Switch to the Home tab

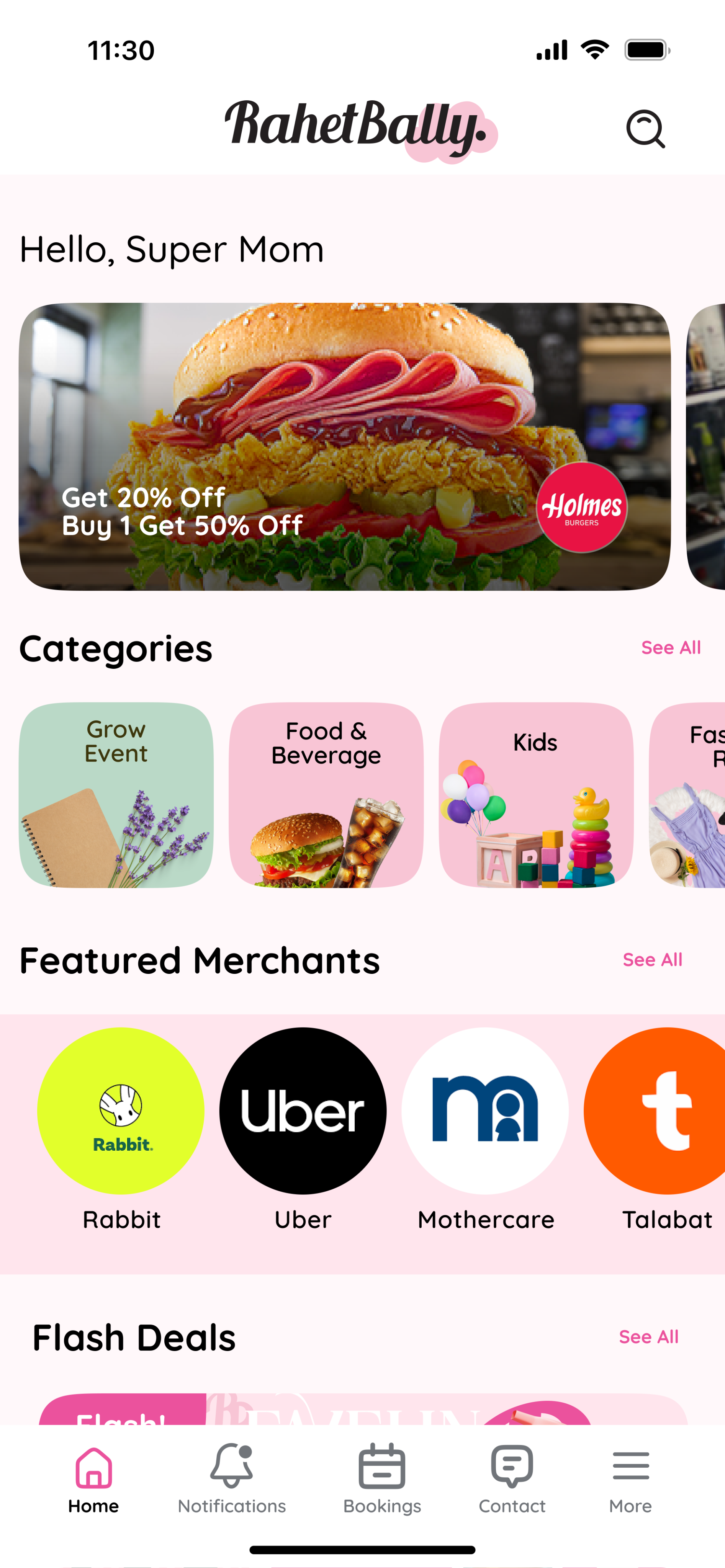pyautogui.click(x=94, y=1479)
